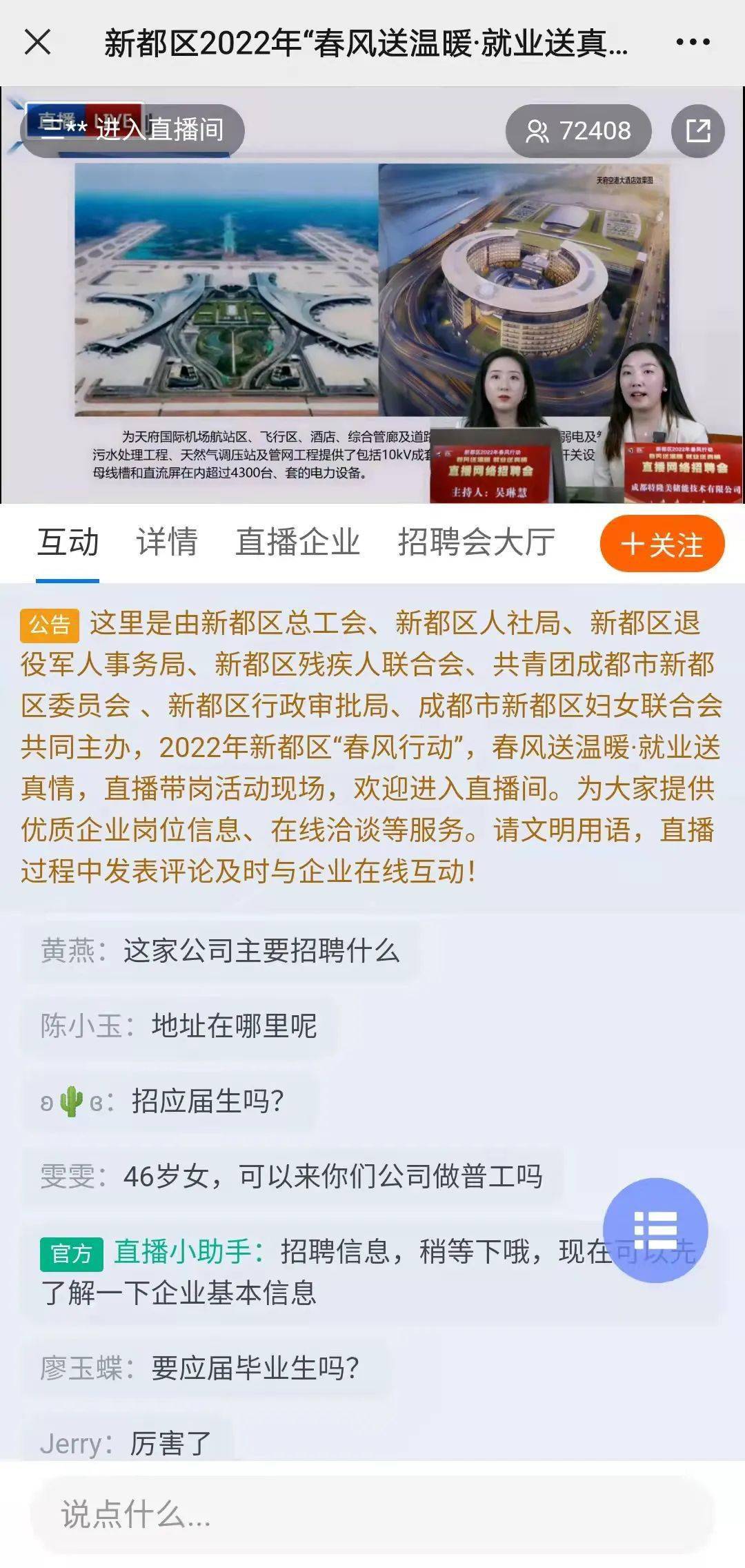Follow the broadcaster with +关注
The image size is (745, 1568).
662,544
